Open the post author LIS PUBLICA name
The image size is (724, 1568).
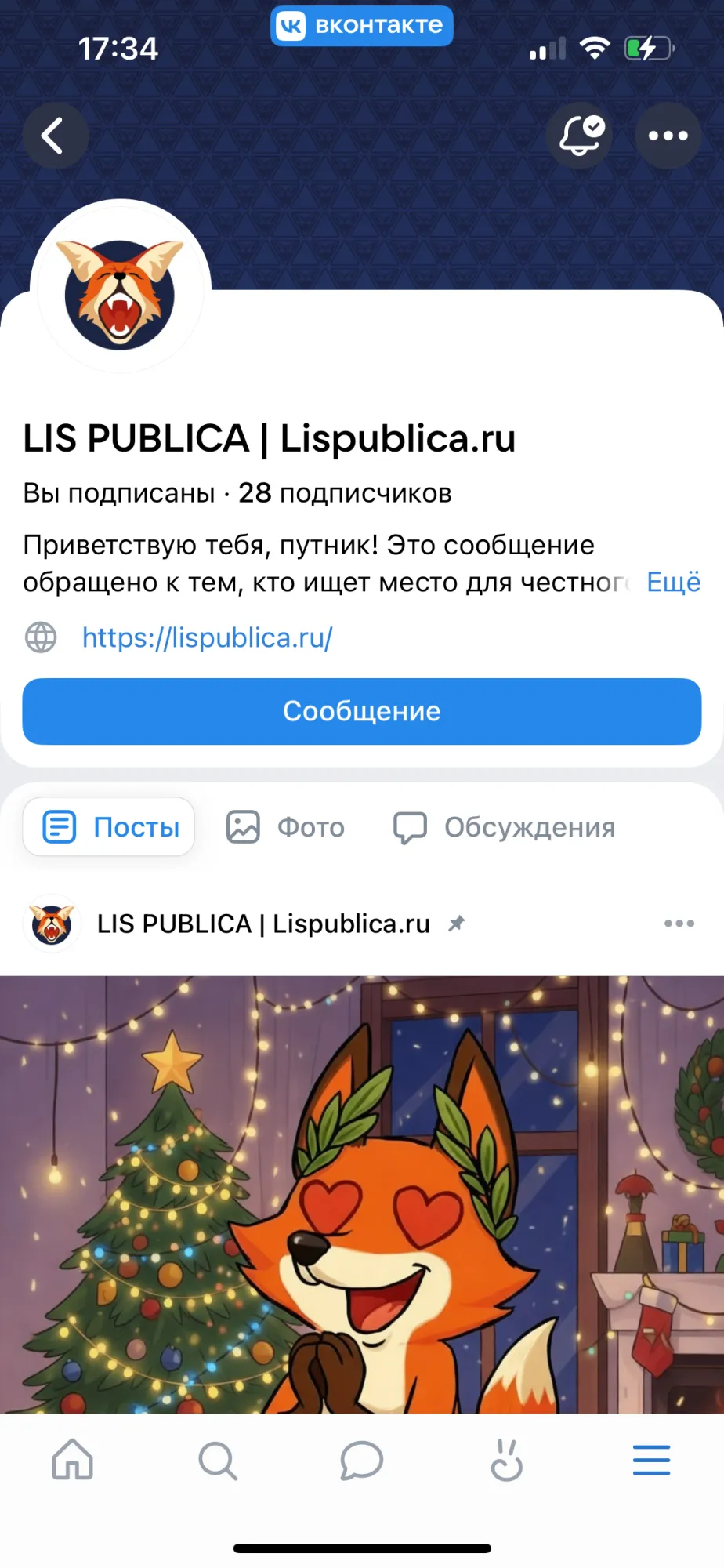[263, 924]
